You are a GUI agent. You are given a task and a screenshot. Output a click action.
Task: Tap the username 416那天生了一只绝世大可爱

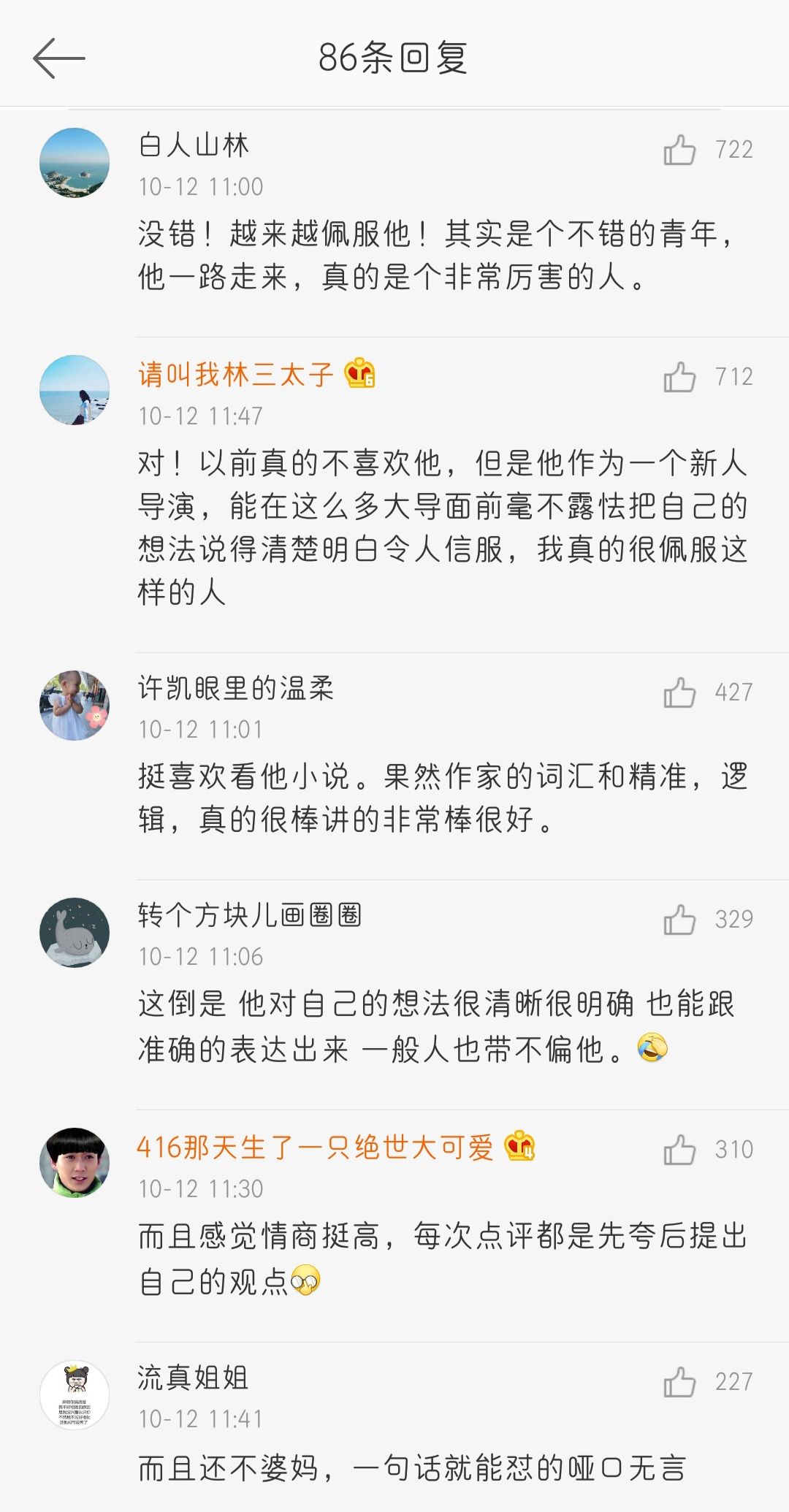[315, 1148]
